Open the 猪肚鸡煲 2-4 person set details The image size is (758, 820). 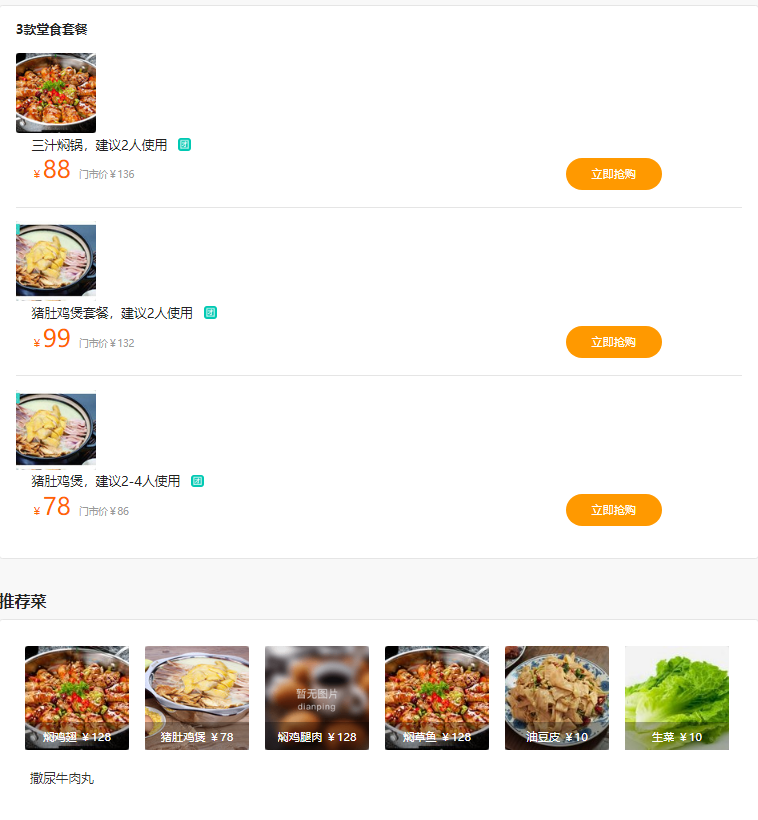click(x=106, y=481)
